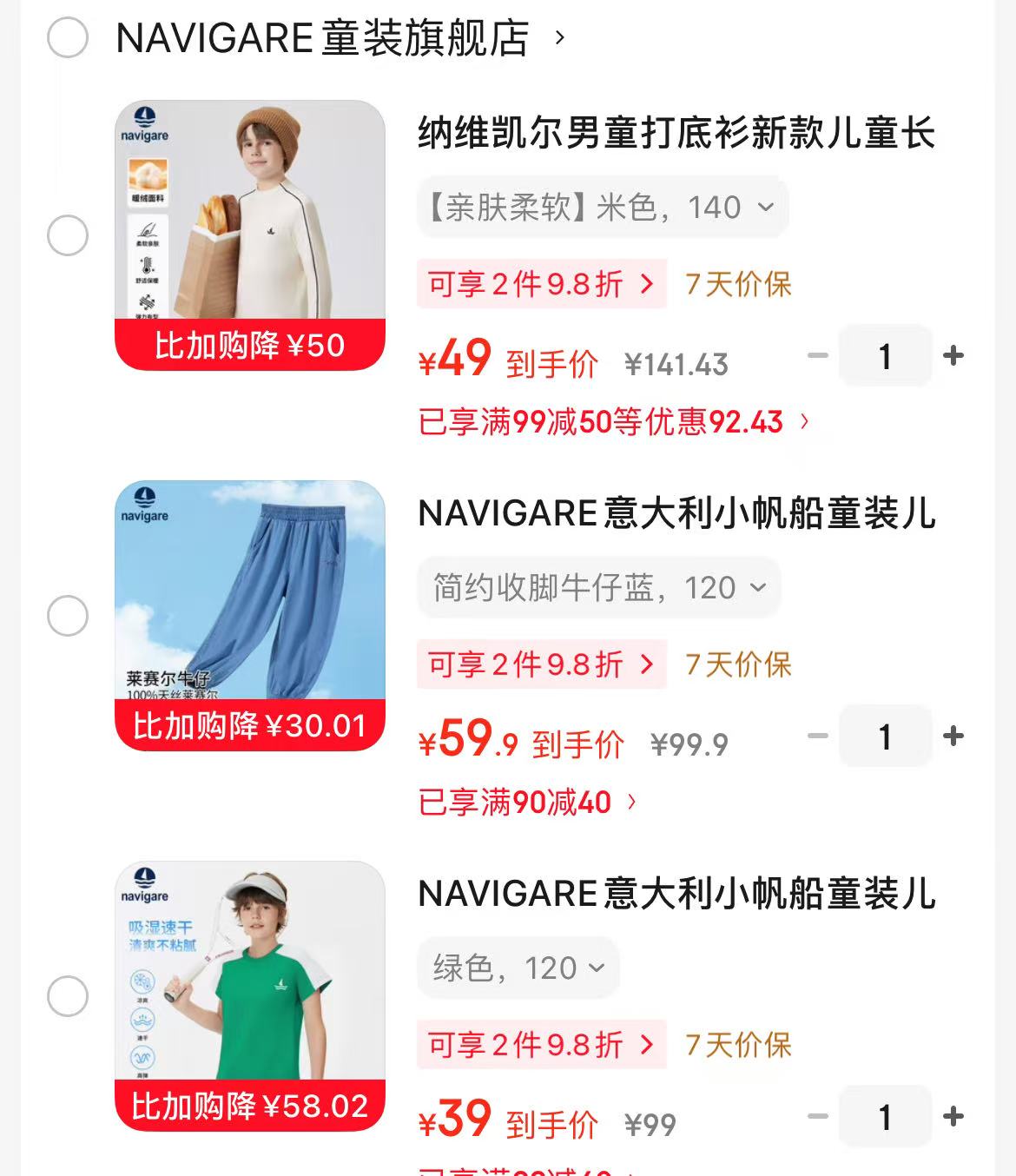Viewport: 1016px width, 1176px height.
Task: Increase quantity of the ¥59.9 pants
Action: (x=953, y=737)
